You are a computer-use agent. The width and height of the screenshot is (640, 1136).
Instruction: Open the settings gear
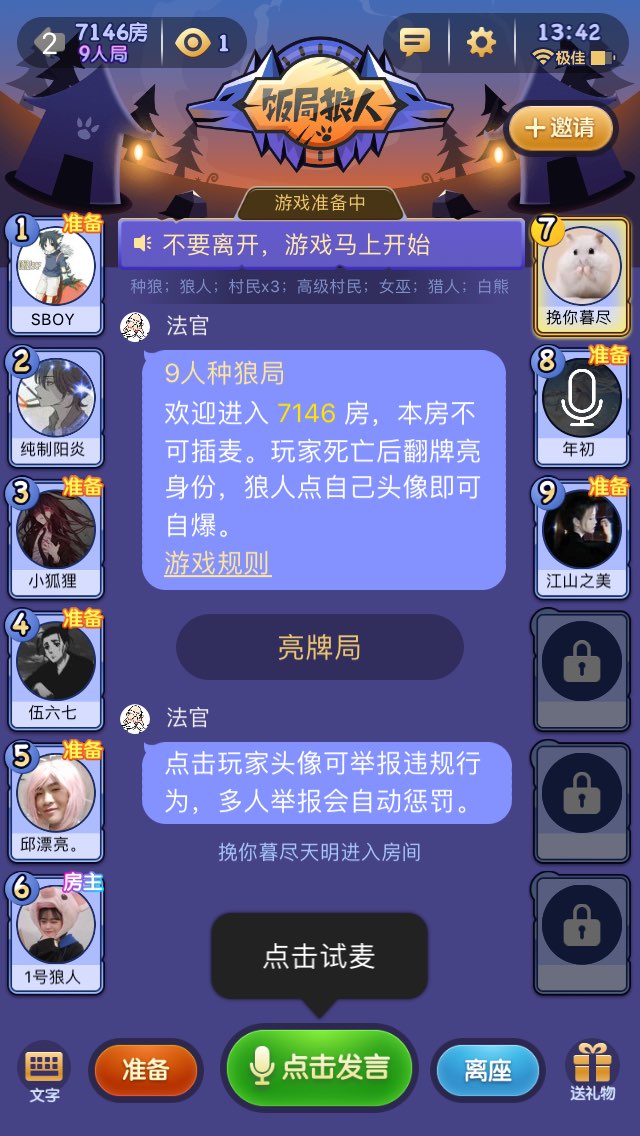click(x=481, y=42)
